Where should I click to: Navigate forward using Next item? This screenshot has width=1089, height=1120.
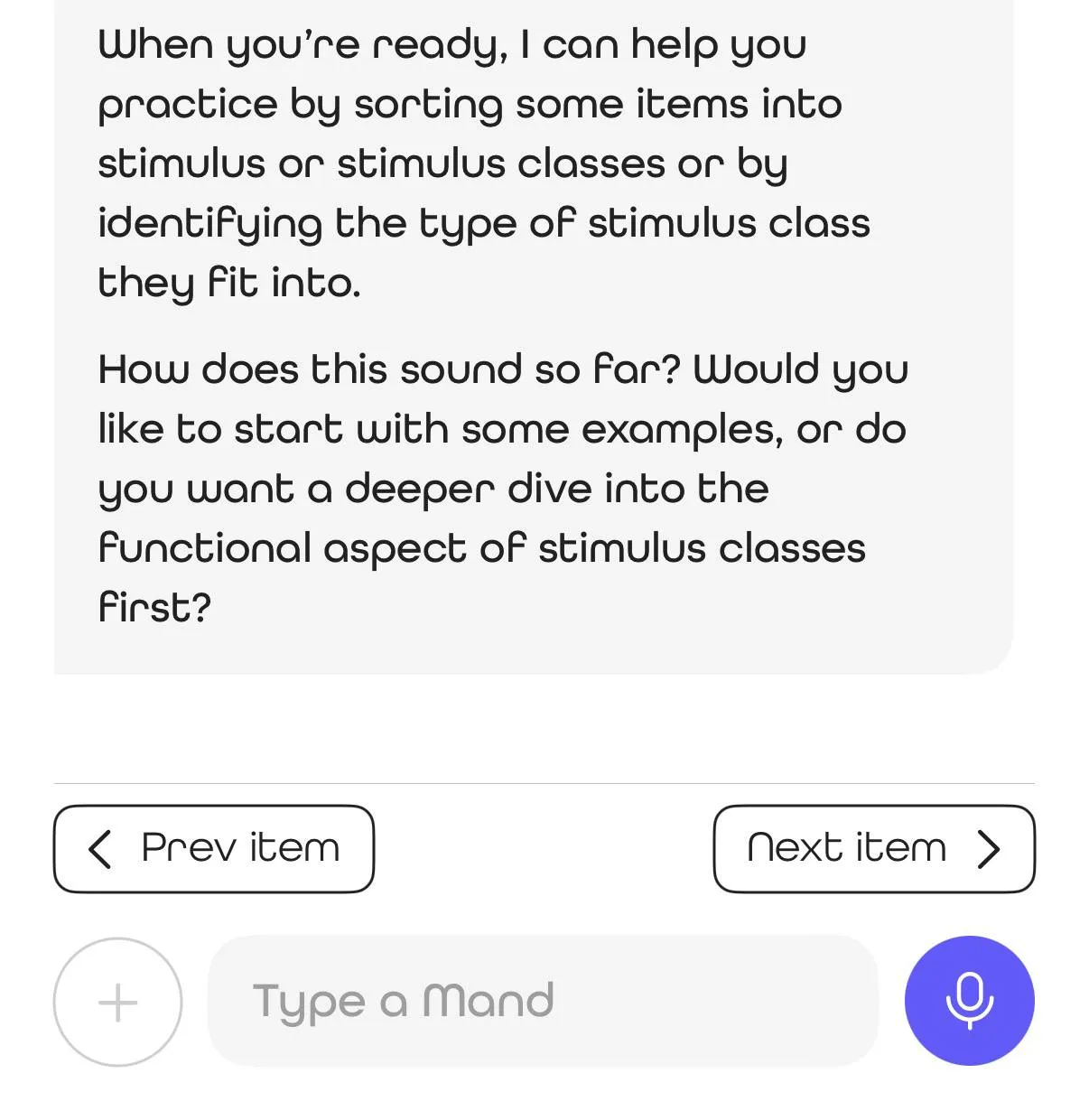pyautogui.click(x=873, y=848)
